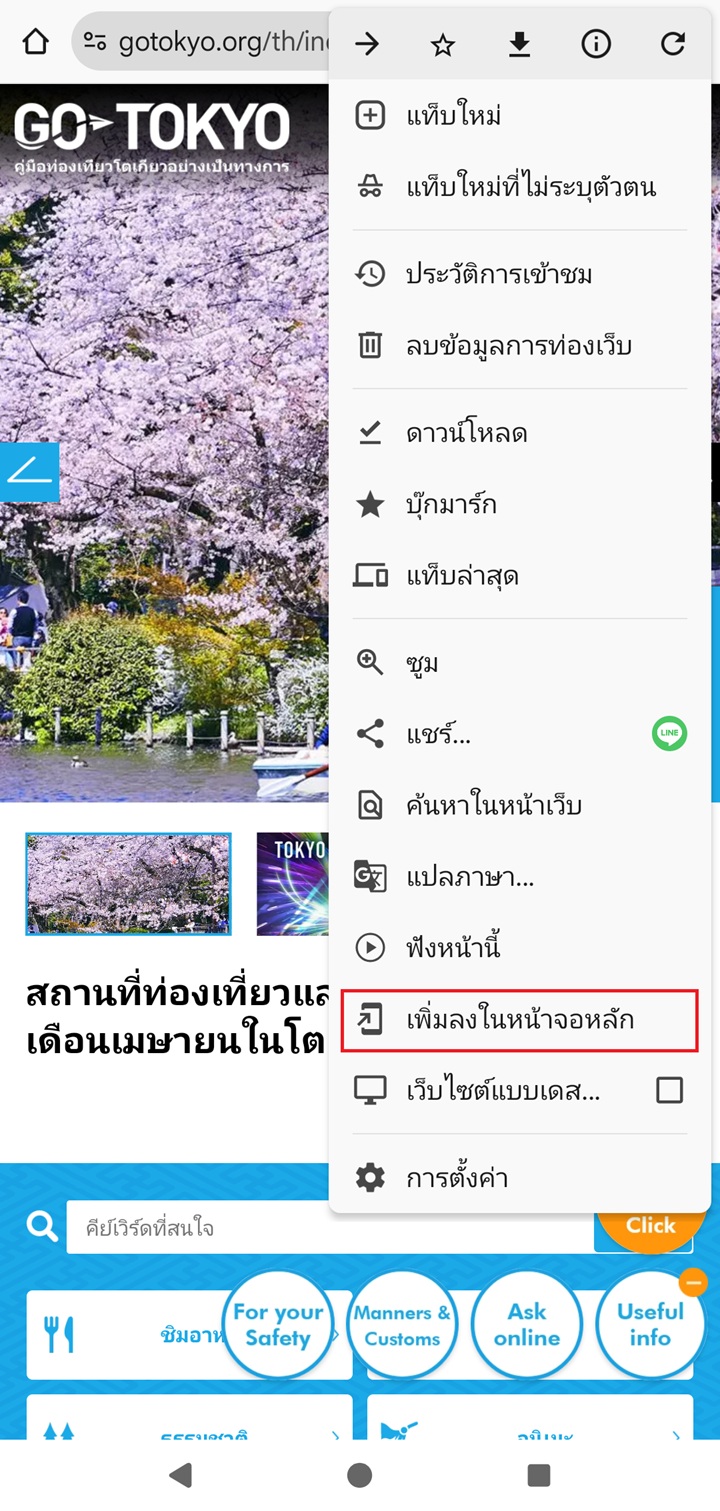Download this page

[519, 44]
